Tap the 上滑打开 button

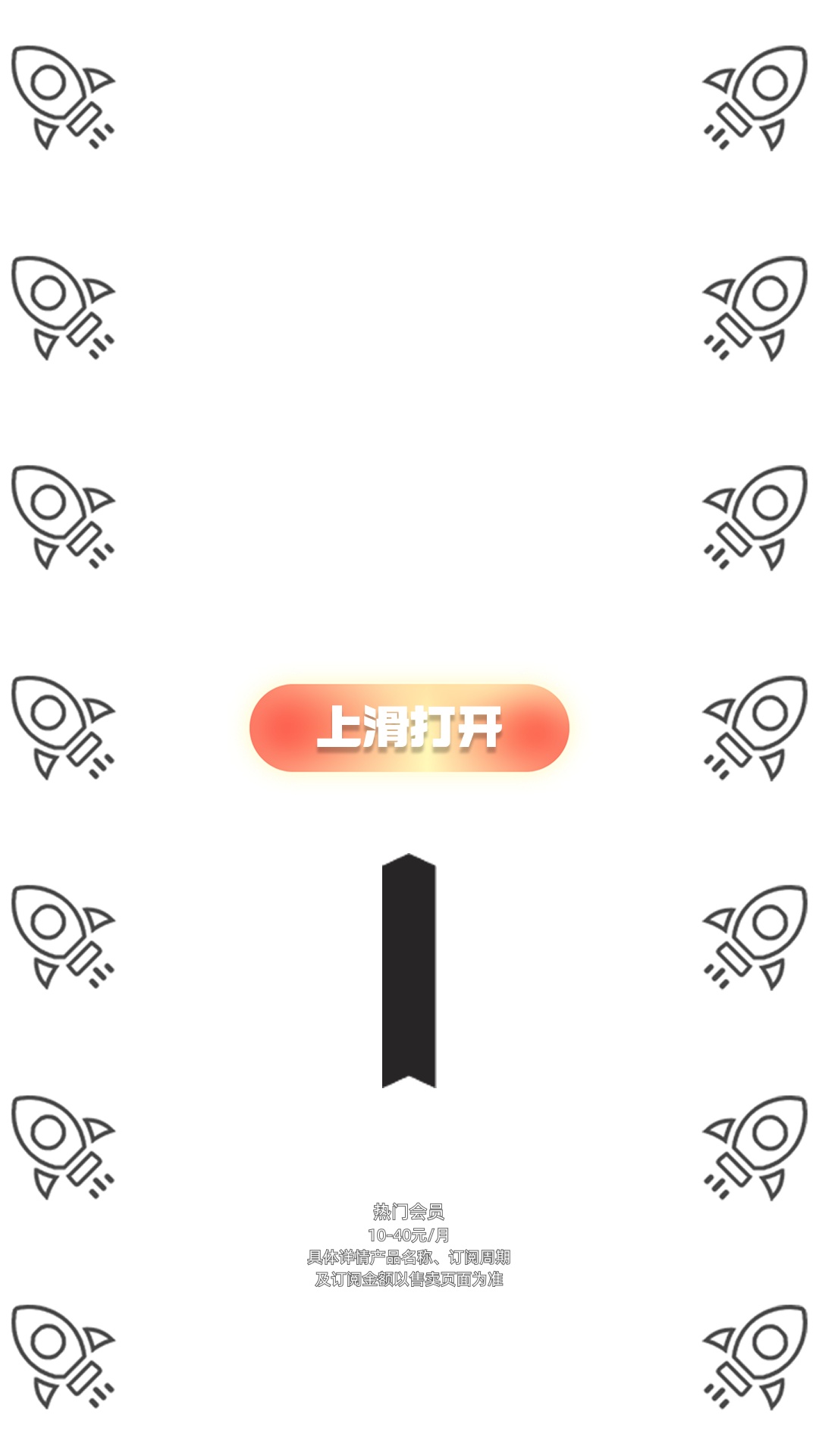tap(409, 728)
